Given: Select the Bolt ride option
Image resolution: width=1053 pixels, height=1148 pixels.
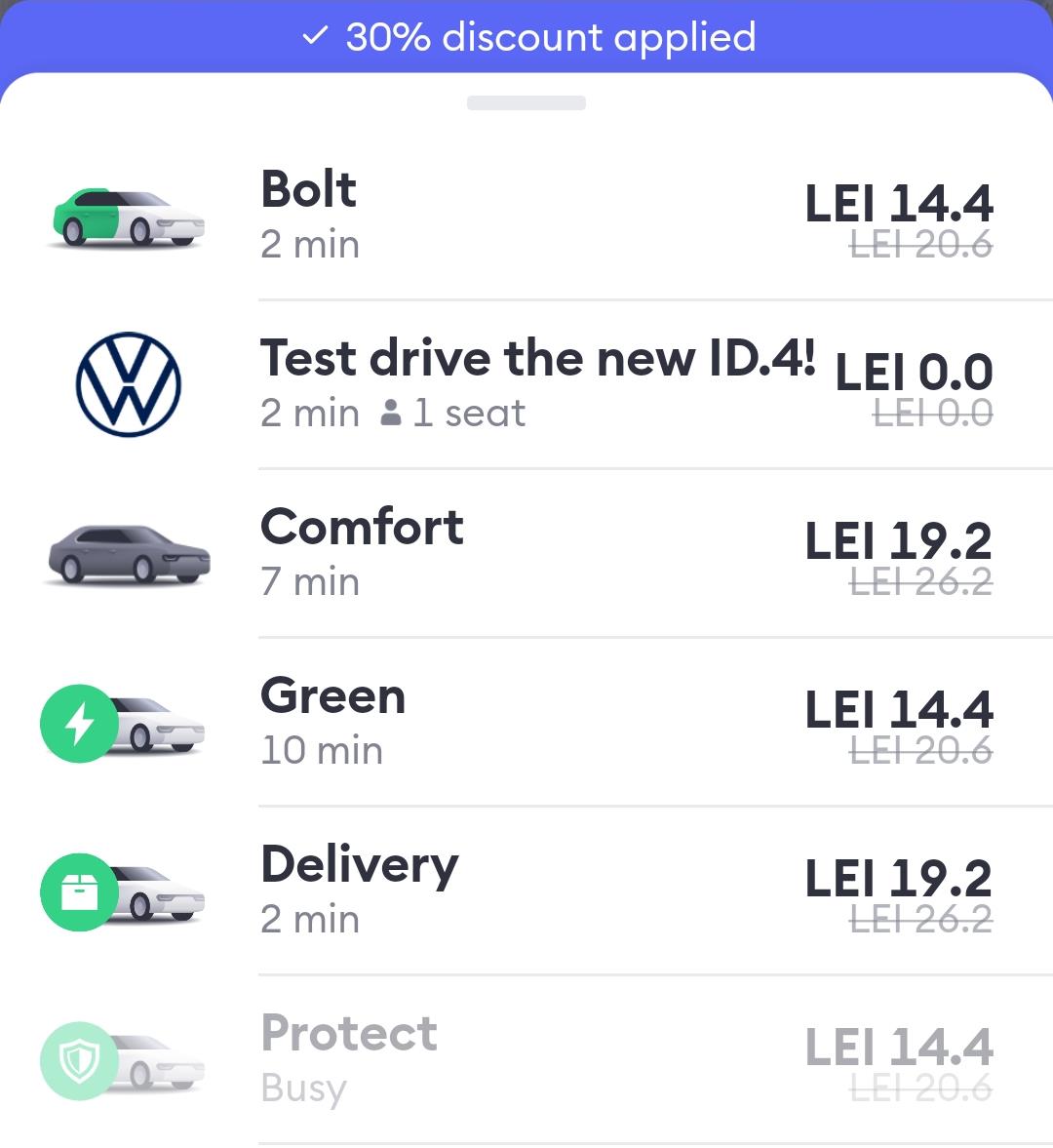Looking at the screenshot, I should point(526,216).
